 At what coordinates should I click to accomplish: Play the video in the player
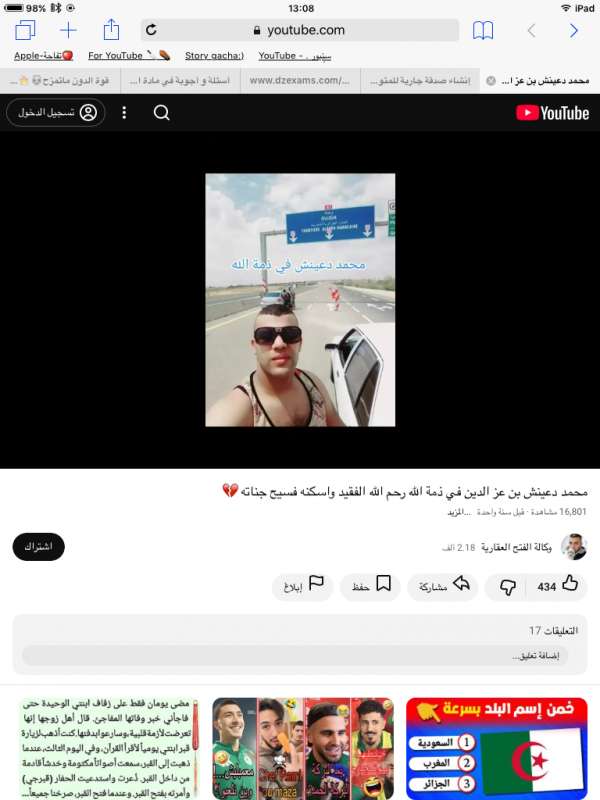(300, 300)
